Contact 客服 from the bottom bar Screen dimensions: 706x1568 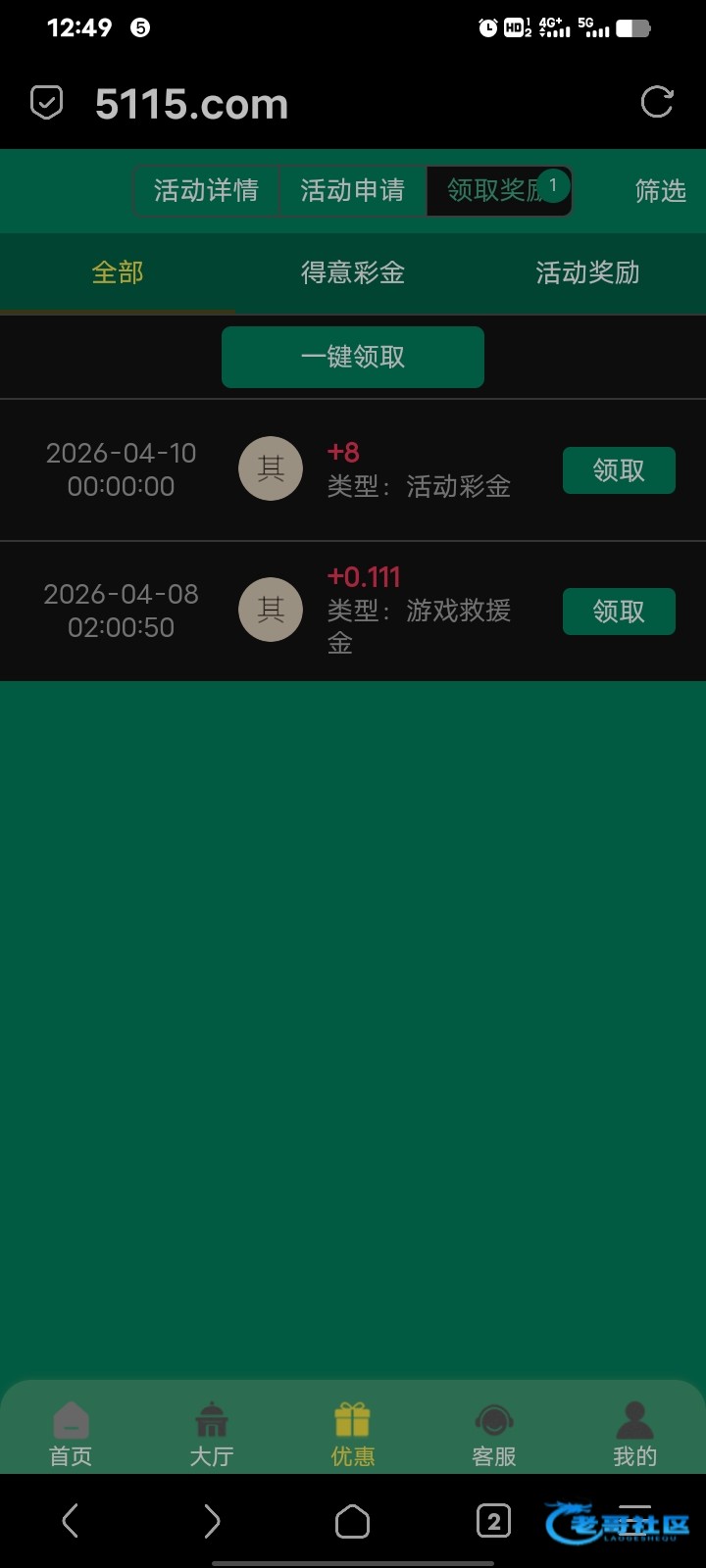tap(494, 1434)
